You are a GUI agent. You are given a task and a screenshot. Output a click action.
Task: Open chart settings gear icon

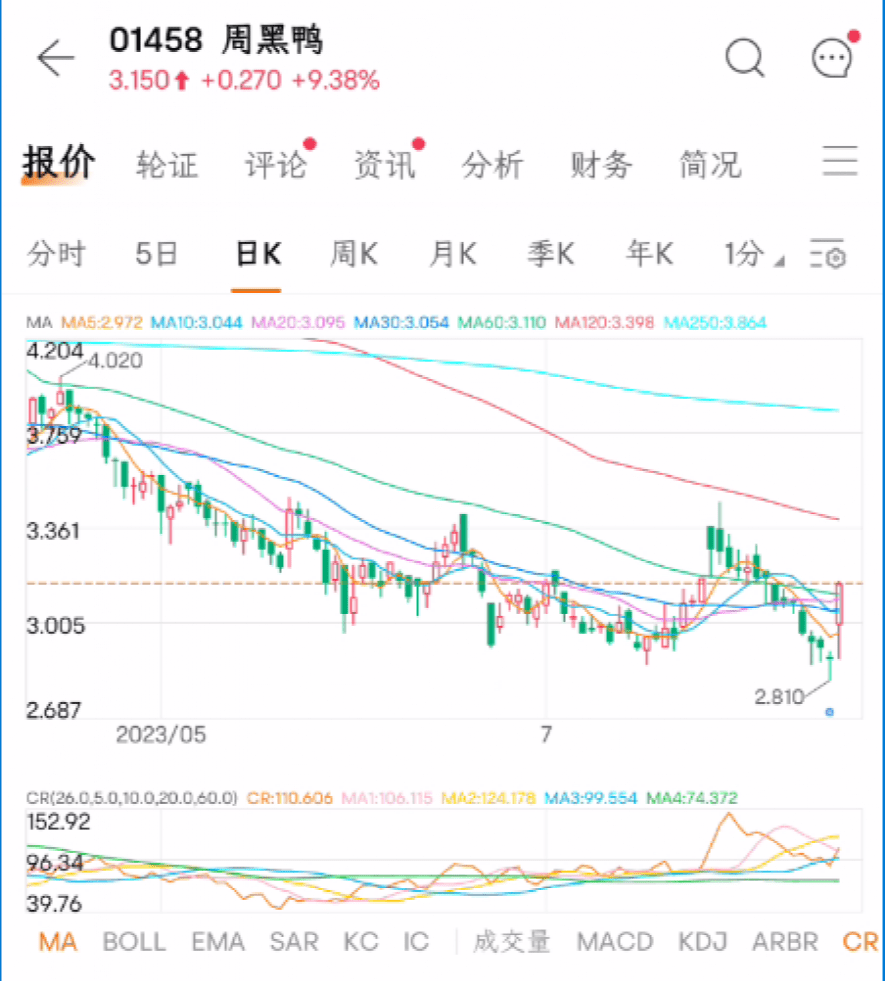point(829,255)
